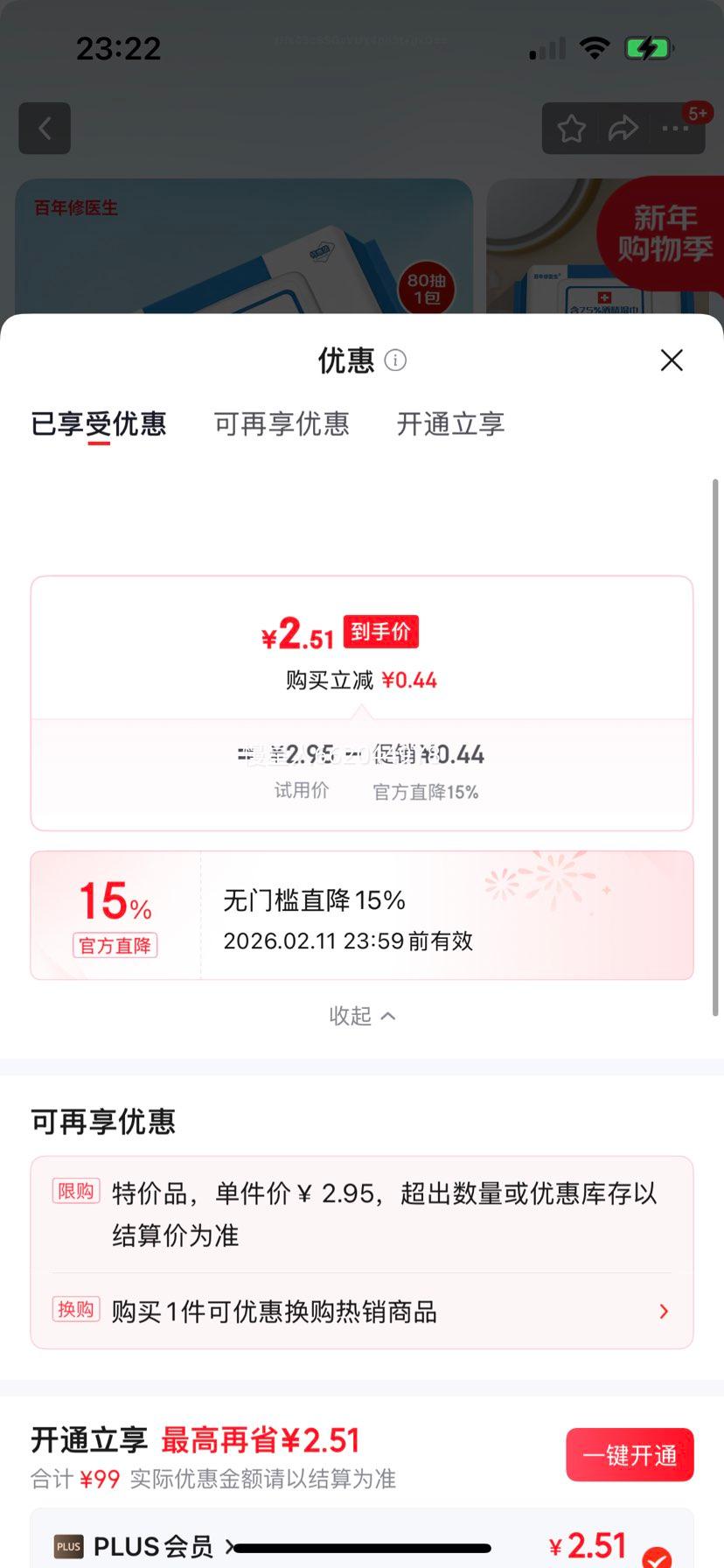Tap the info circle beside 优惠 title

394,360
